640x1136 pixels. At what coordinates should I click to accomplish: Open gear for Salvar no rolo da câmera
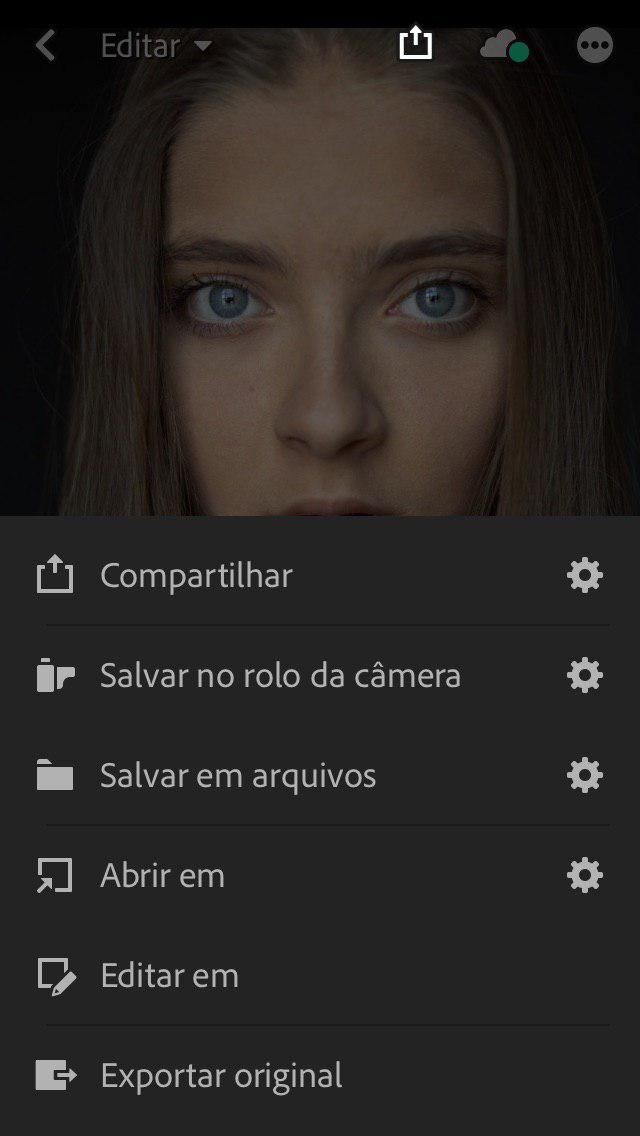585,676
